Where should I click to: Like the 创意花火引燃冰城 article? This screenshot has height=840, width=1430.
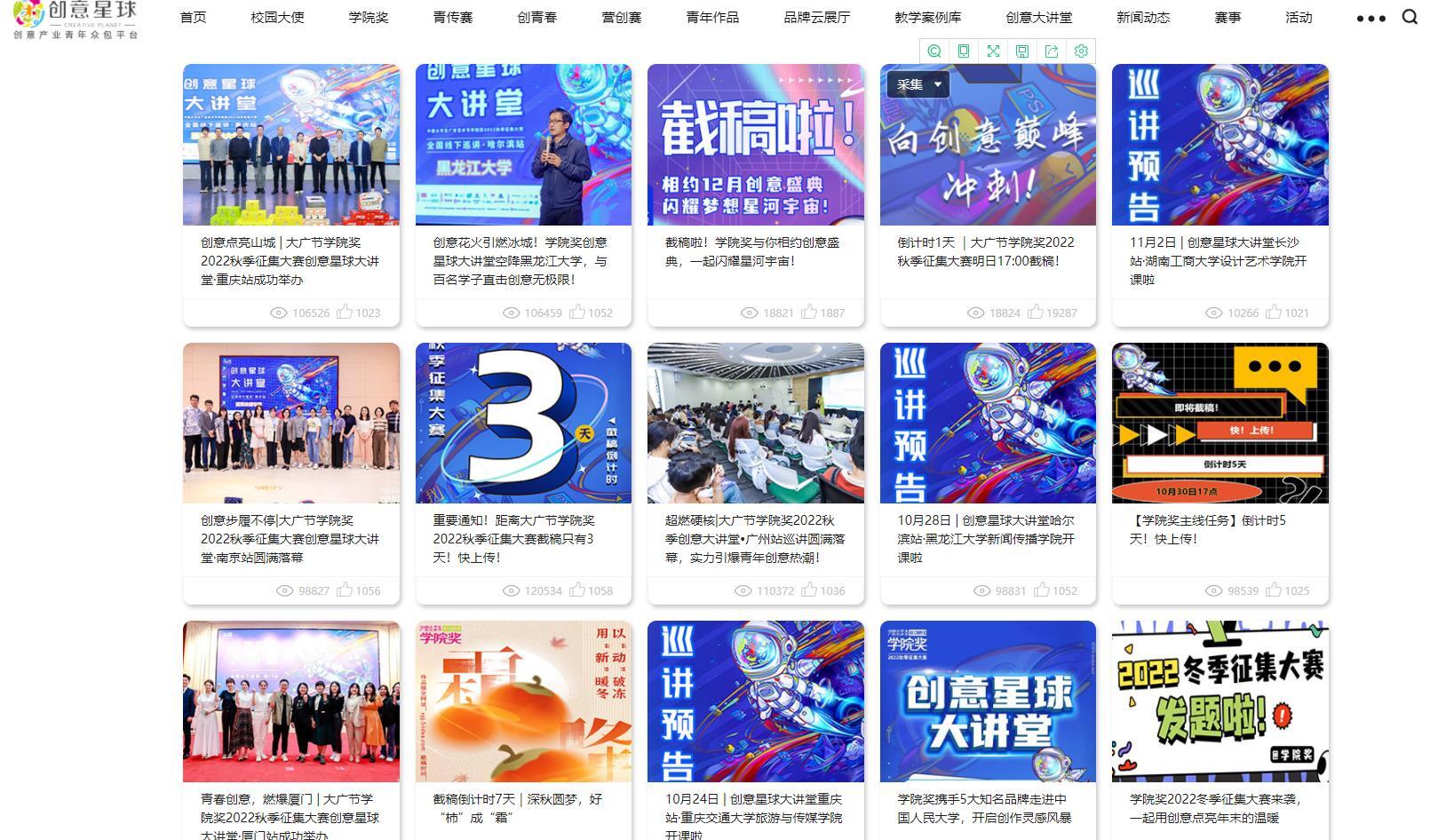pyautogui.click(x=577, y=312)
